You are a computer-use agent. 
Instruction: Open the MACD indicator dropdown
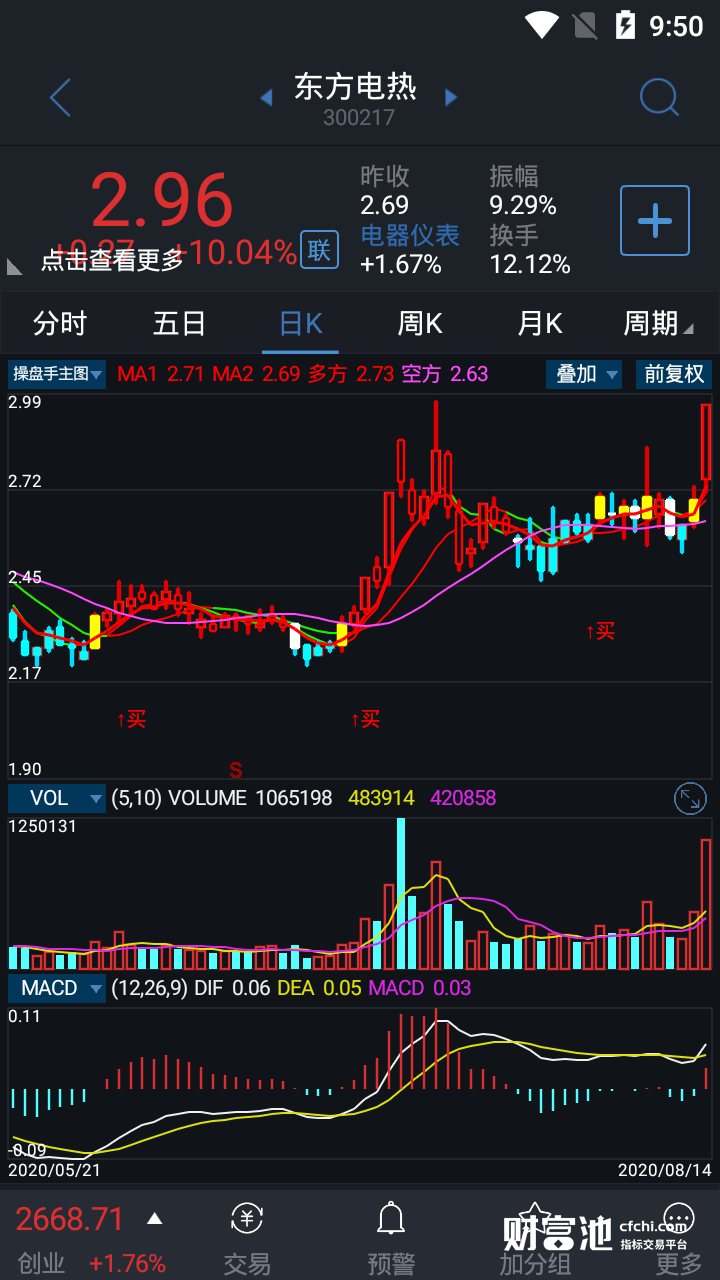click(x=57, y=988)
